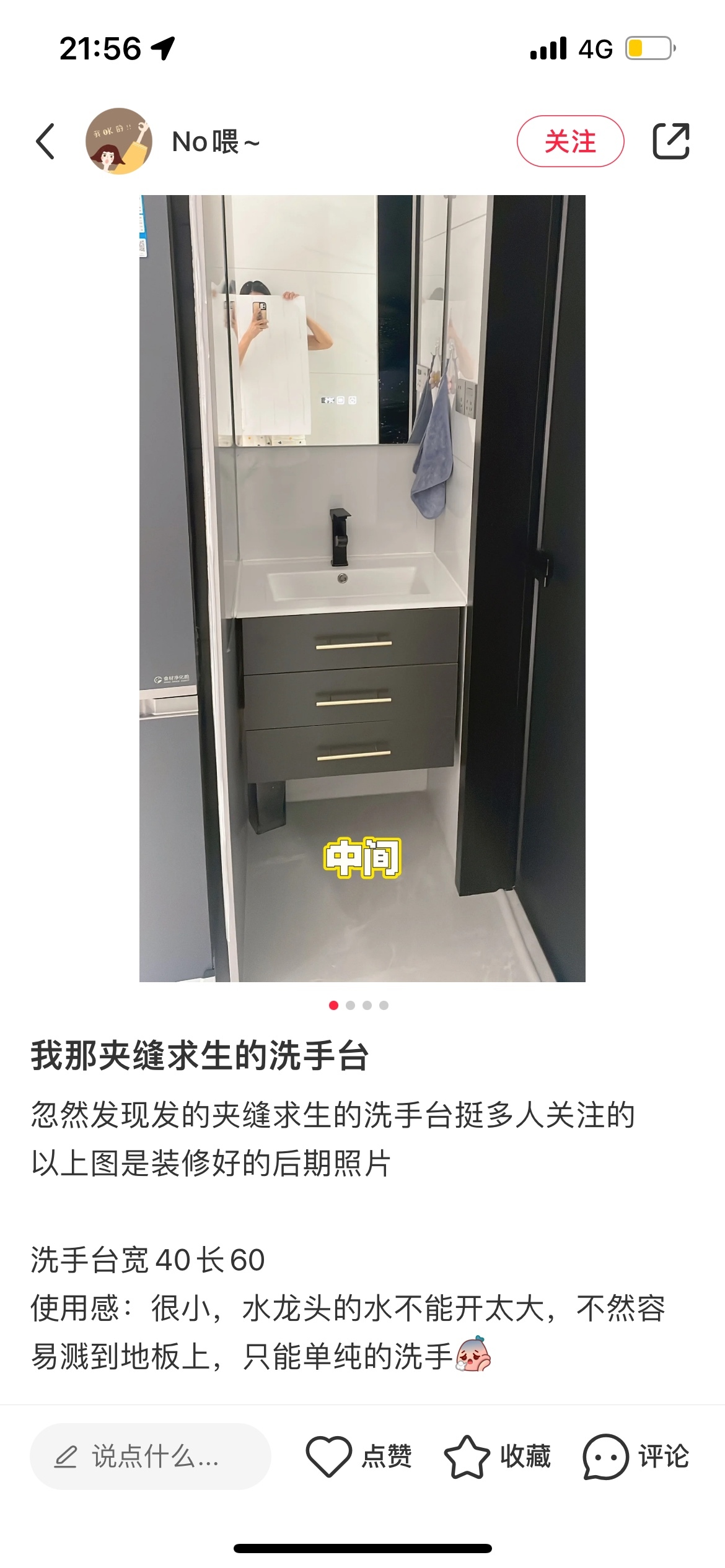Save the post with 收藏

(497, 1457)
